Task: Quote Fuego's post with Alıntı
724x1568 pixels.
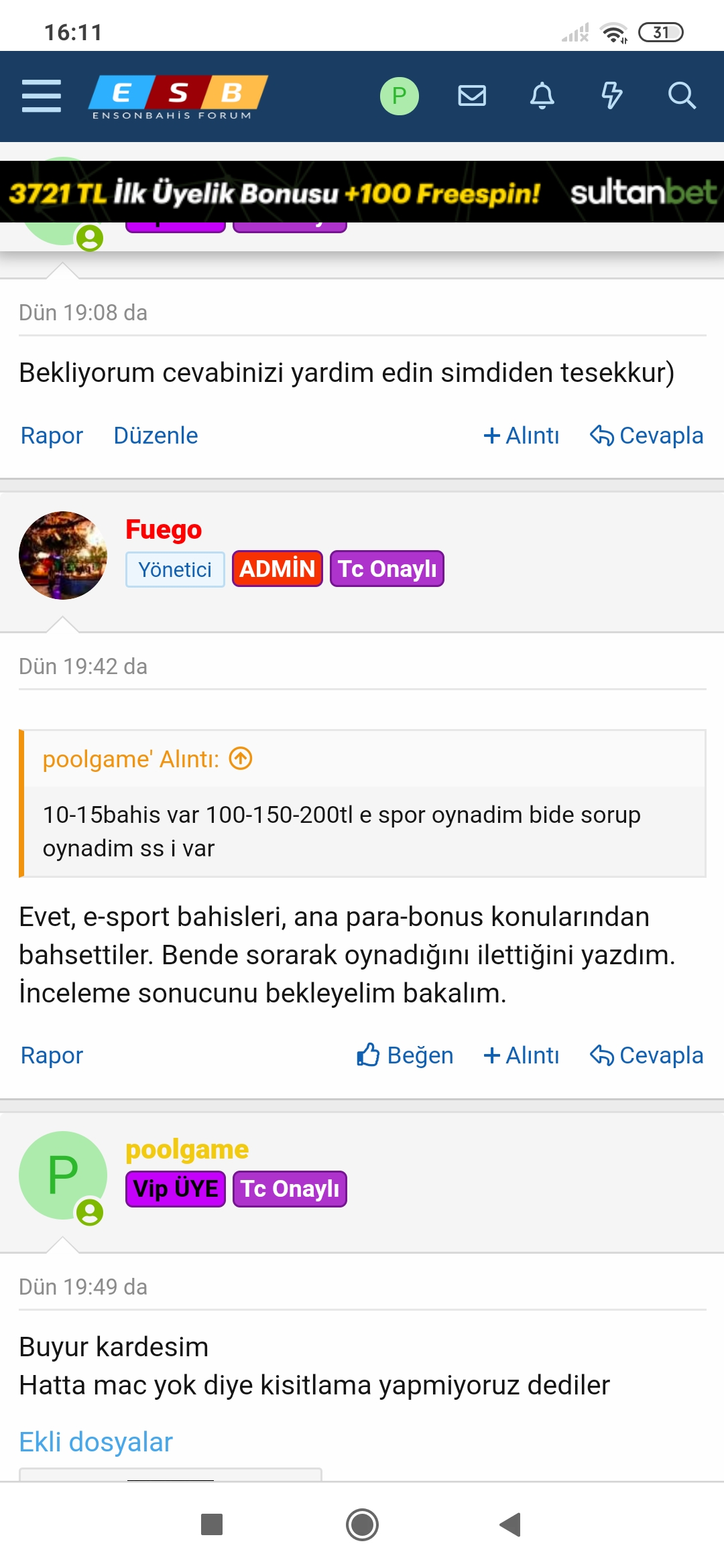Action: [x=521, y=1055]
